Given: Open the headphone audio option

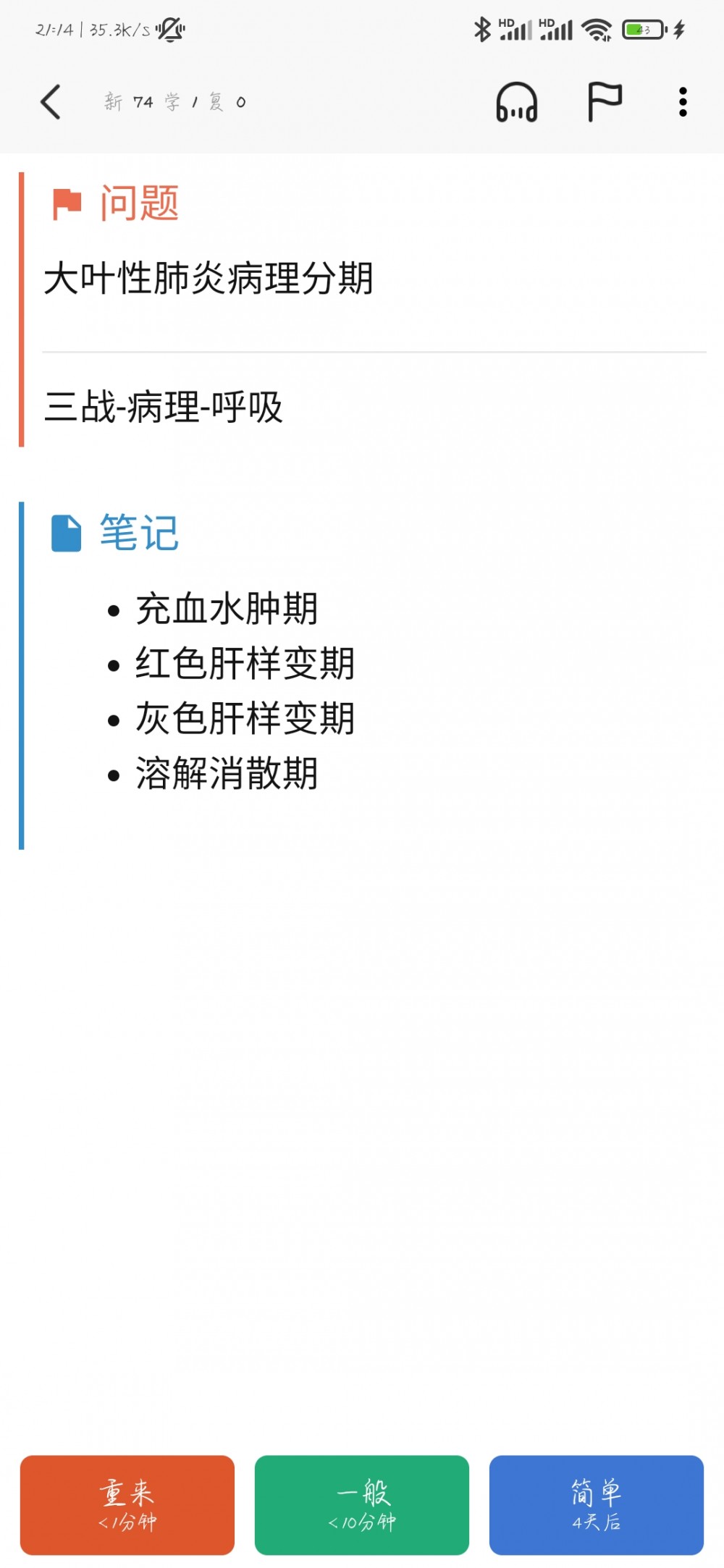Looking at the screenshot, I should tap(516, 102).
